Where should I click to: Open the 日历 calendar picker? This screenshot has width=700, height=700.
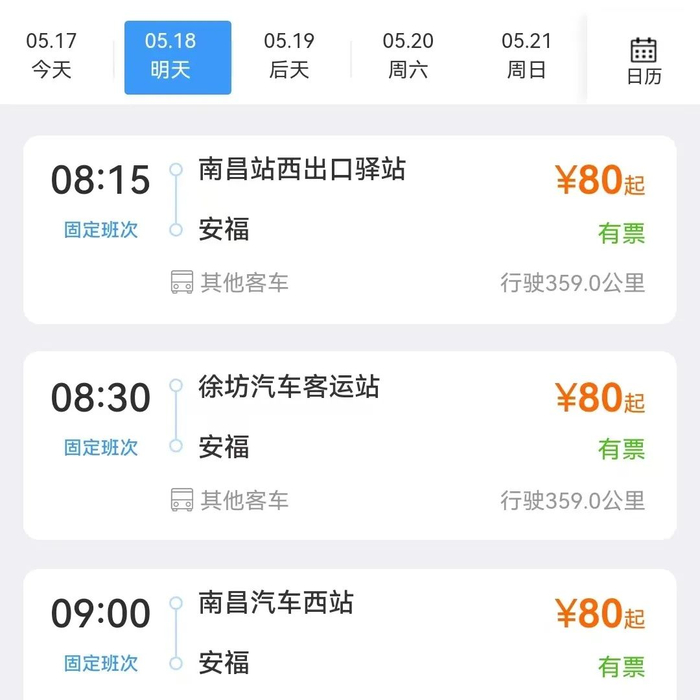click(x=643, y=60)
